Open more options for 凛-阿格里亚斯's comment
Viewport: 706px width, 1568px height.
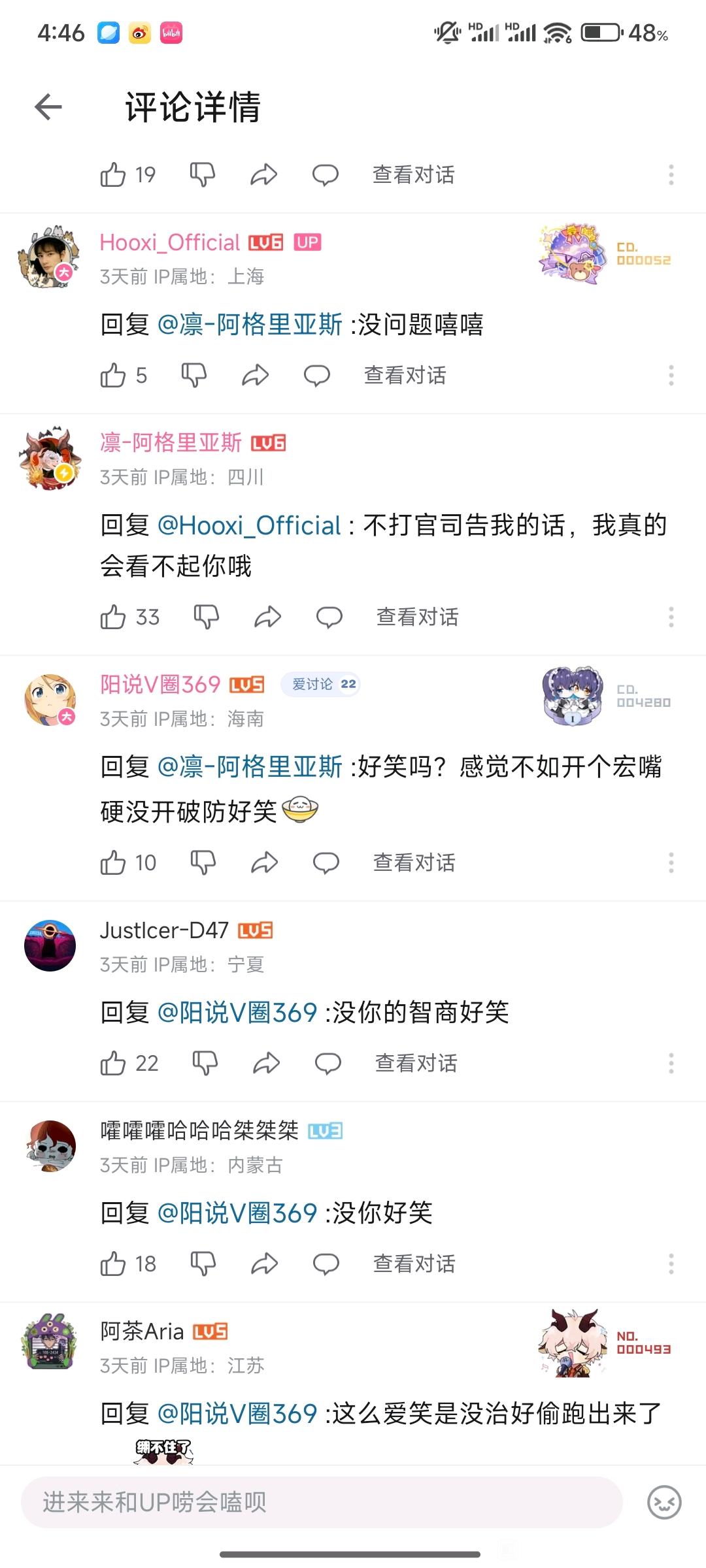[671, 617]
